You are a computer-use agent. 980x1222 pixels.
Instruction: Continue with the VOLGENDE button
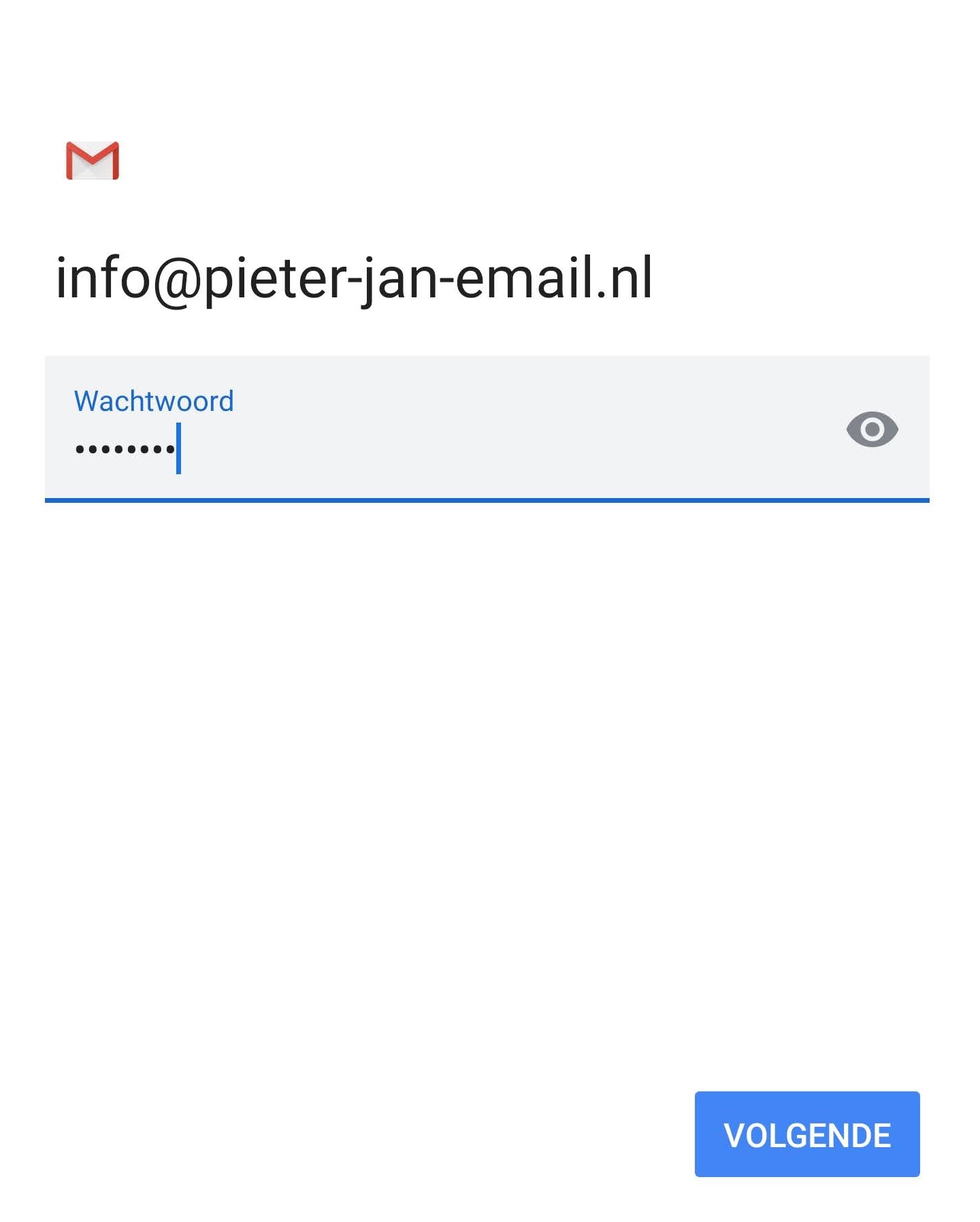[x=806, y=1134]
